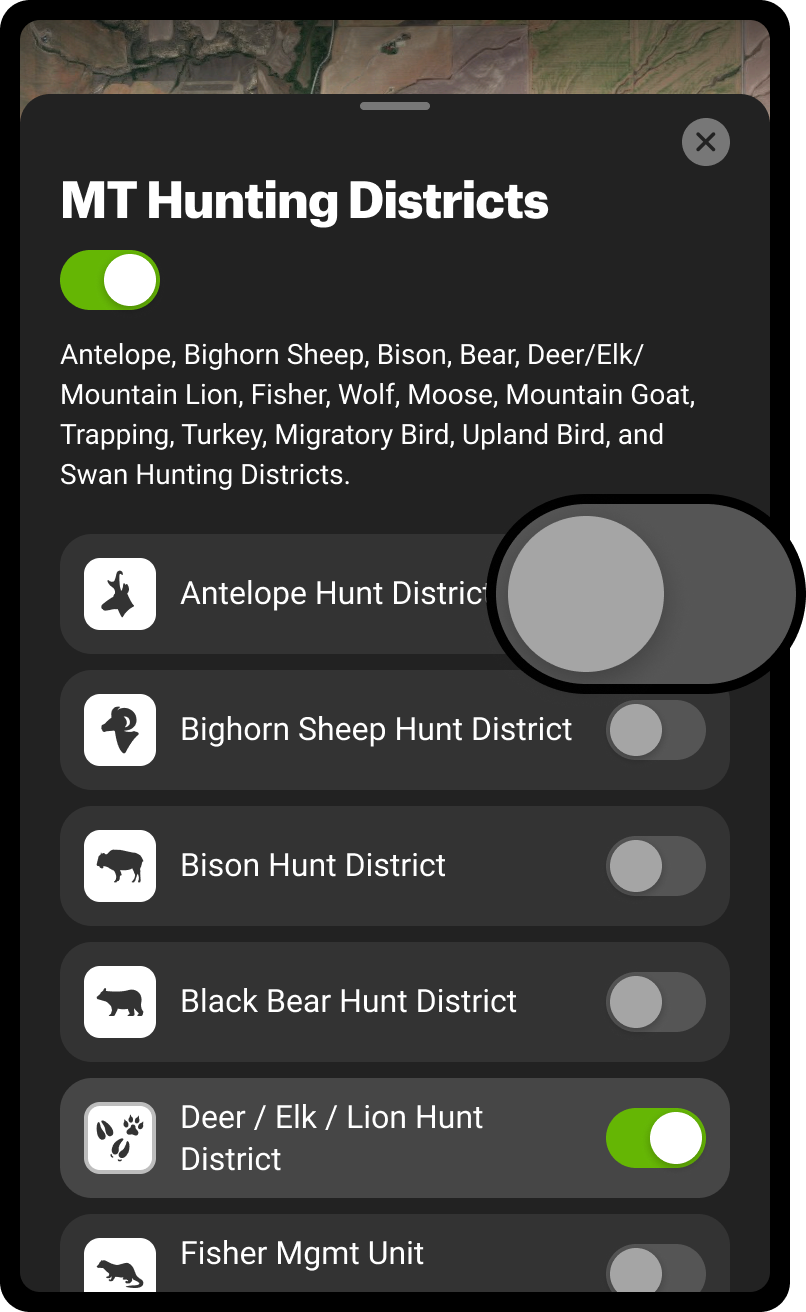
Task: Enable the Bison Hunt District toggle
Action: point(655,866)
